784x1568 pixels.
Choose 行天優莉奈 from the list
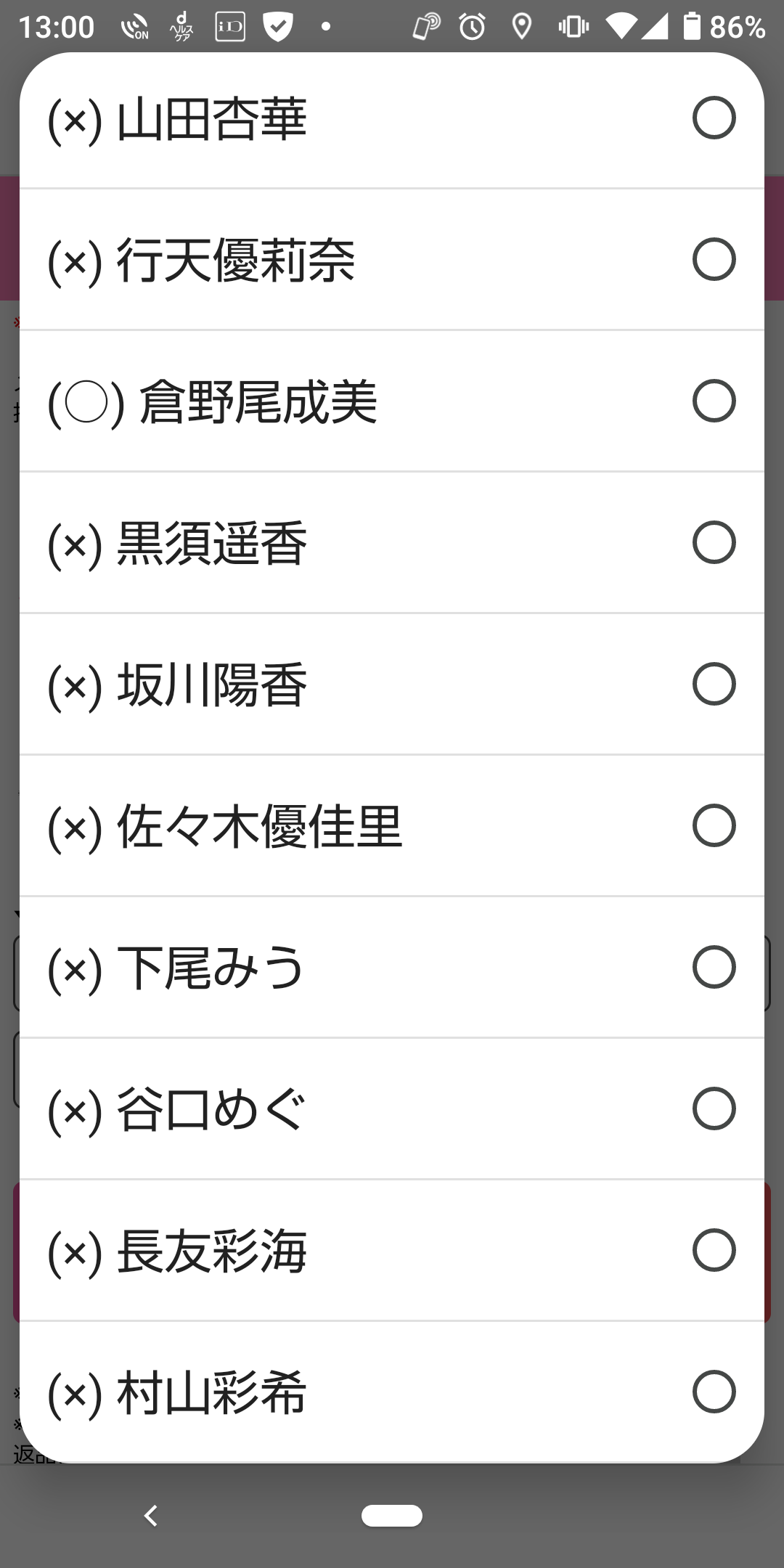[x=392, y=260]
